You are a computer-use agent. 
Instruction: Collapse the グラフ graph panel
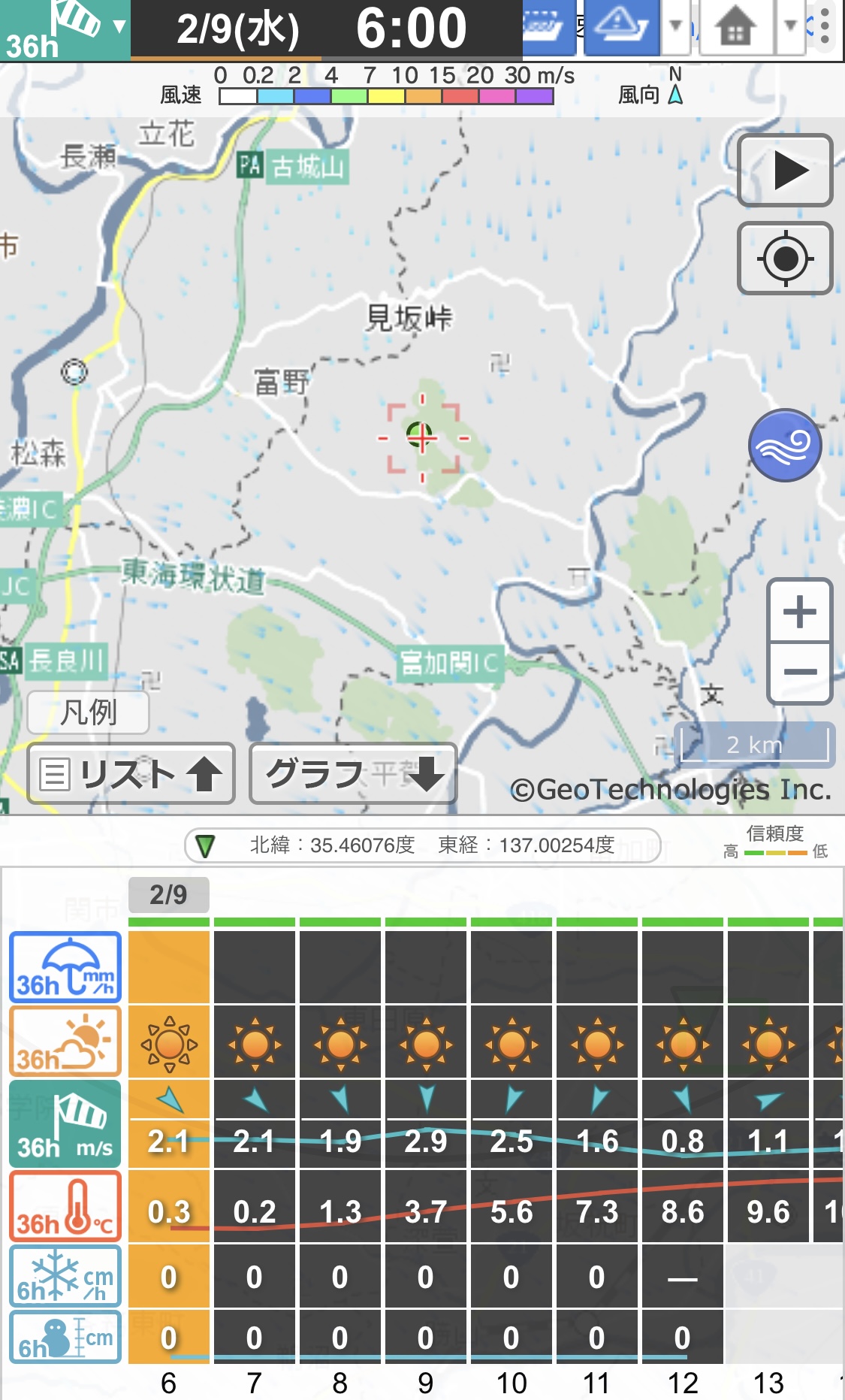tap(354, 774)
